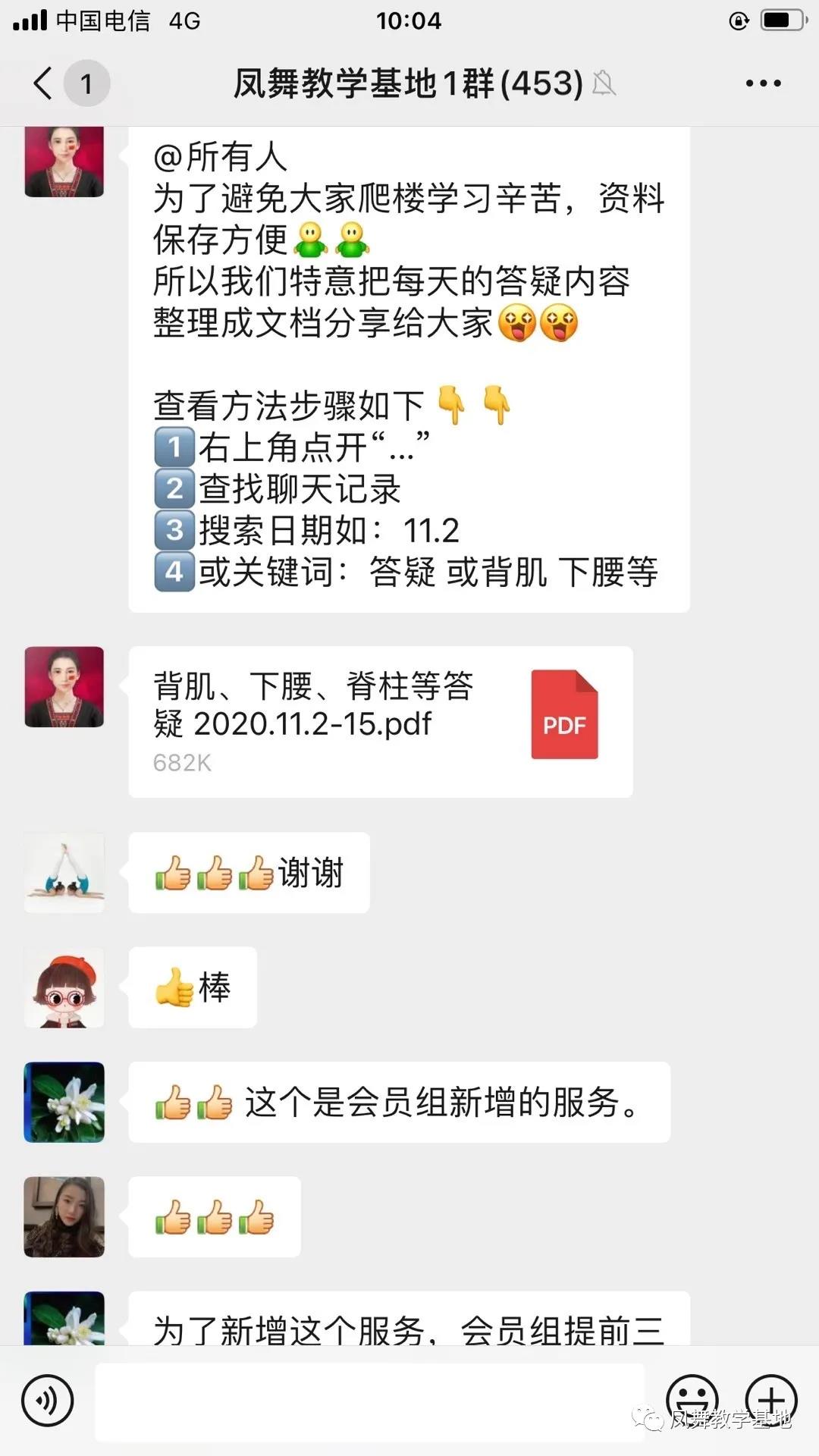
Task: Tap the message text field
Action: click(369, 1401)
